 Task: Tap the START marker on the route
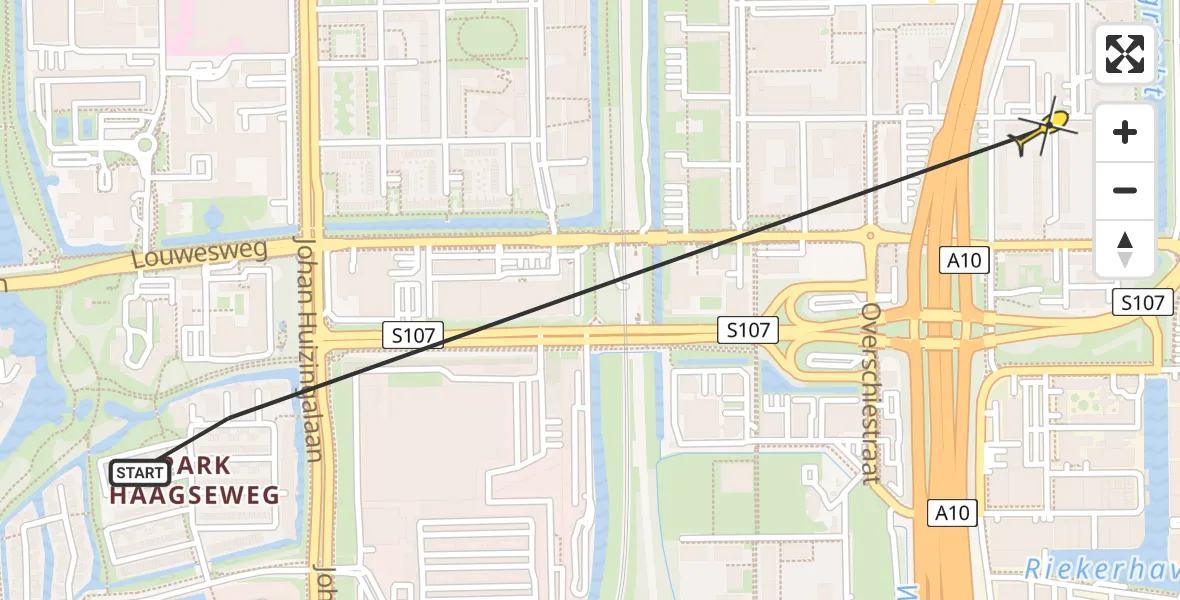click(x=139, y=473)
